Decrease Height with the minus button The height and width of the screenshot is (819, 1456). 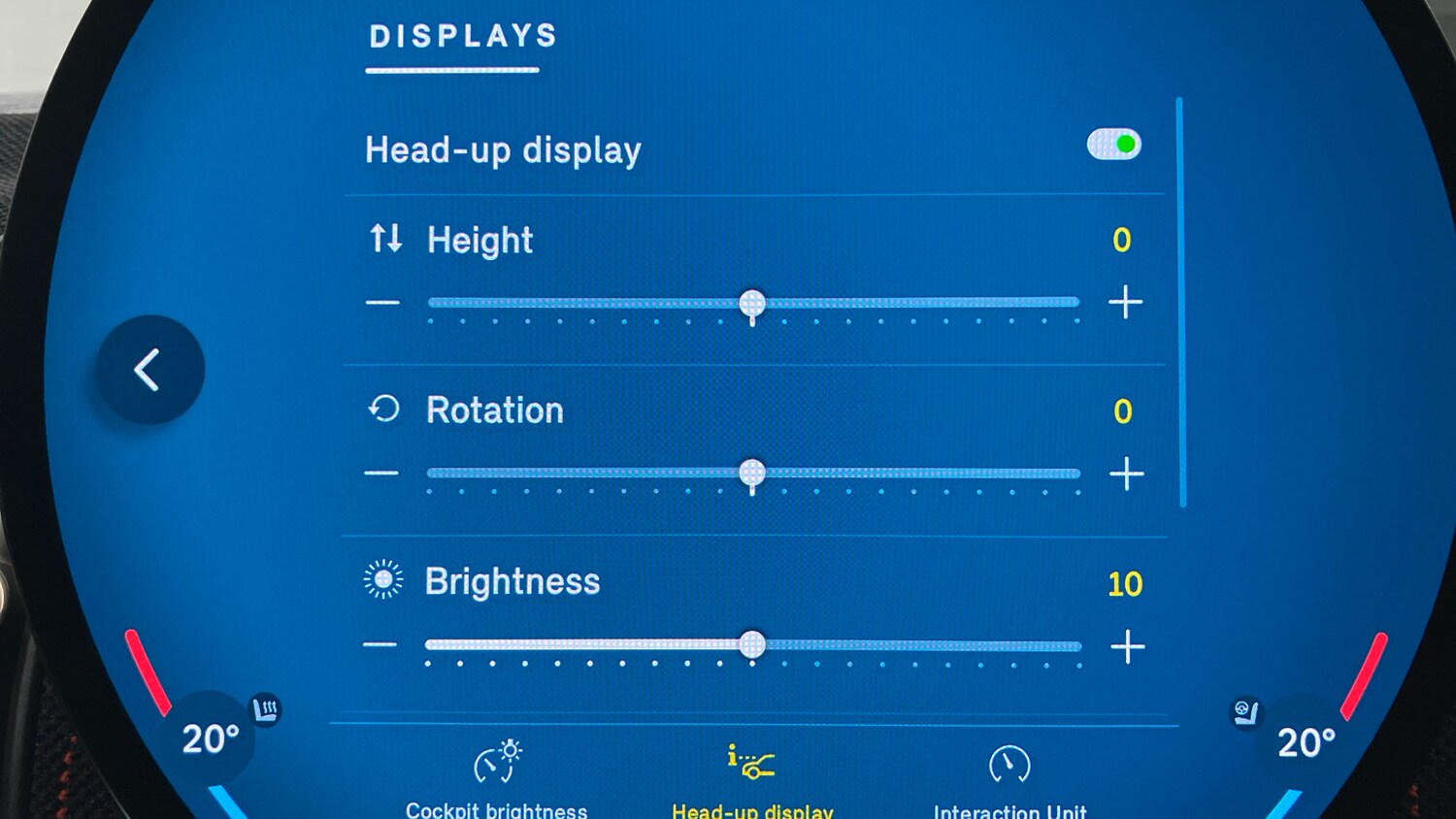382,303
